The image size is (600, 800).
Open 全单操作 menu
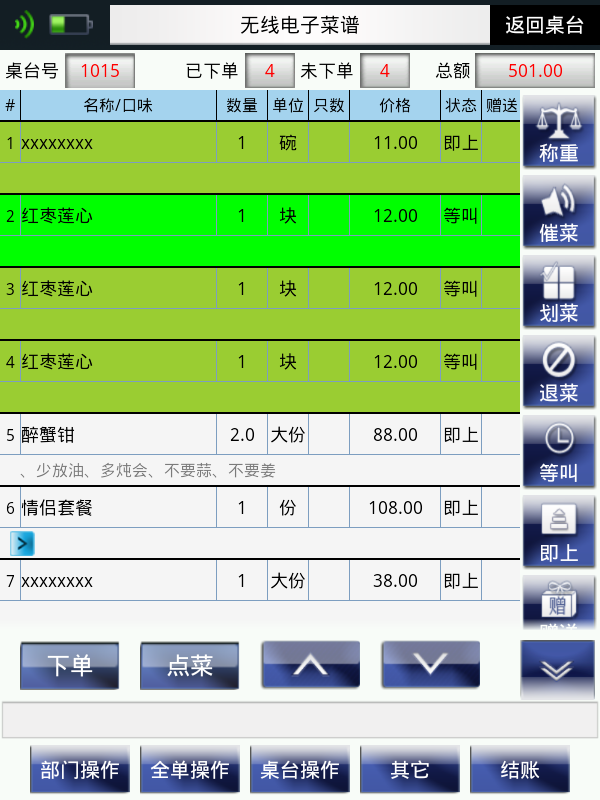pos(190,770)
